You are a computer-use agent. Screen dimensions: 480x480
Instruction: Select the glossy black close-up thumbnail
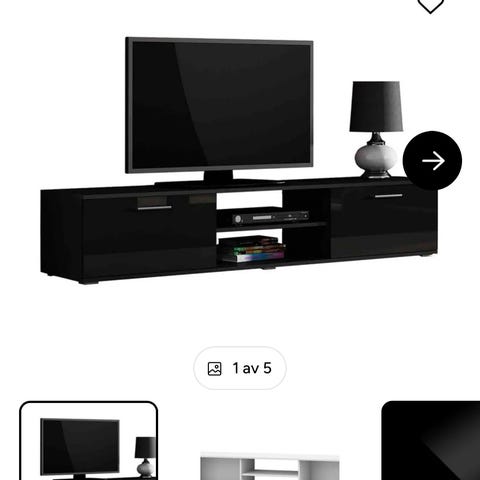(431, 441)
